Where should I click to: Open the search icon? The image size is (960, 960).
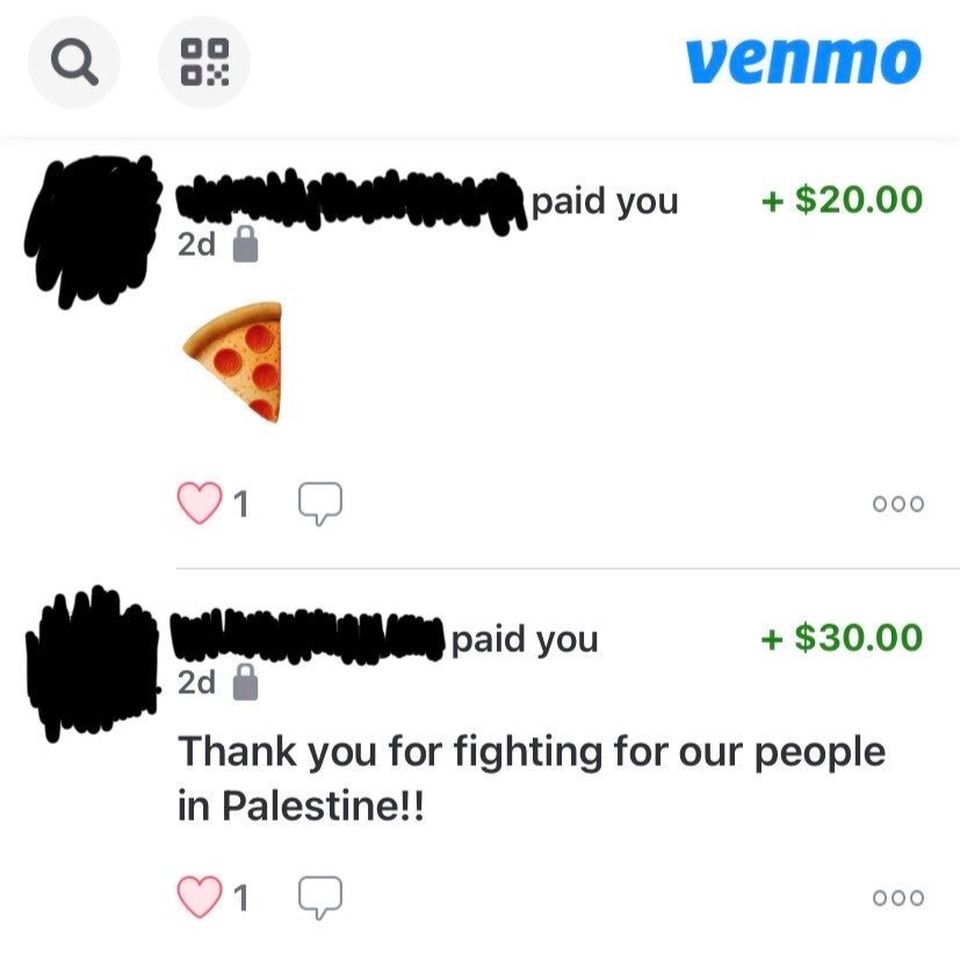click(x=75, y=62)
